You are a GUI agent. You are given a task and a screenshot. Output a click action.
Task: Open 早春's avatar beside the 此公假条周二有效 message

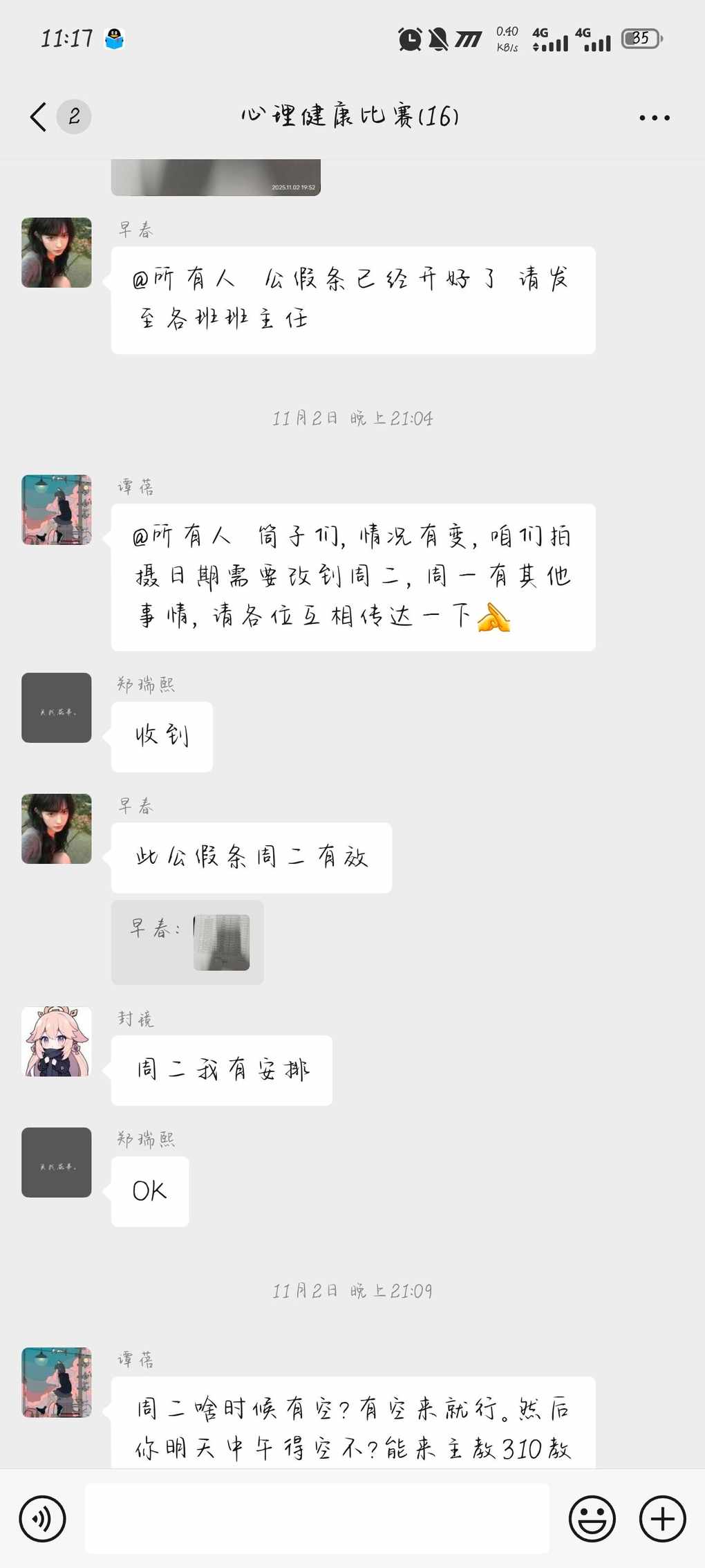click(x=57, y=829)
